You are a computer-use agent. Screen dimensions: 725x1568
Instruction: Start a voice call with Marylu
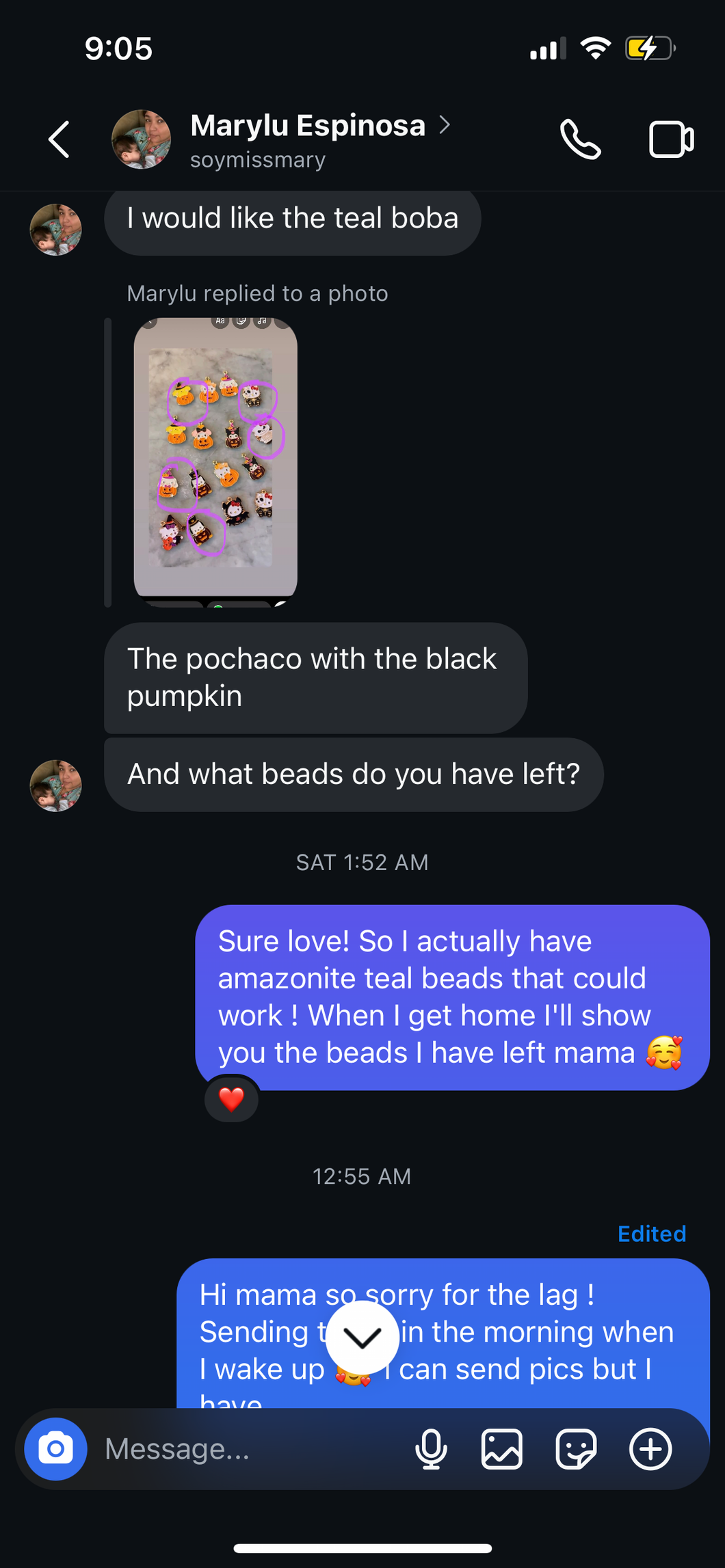[x=580, y=139]
